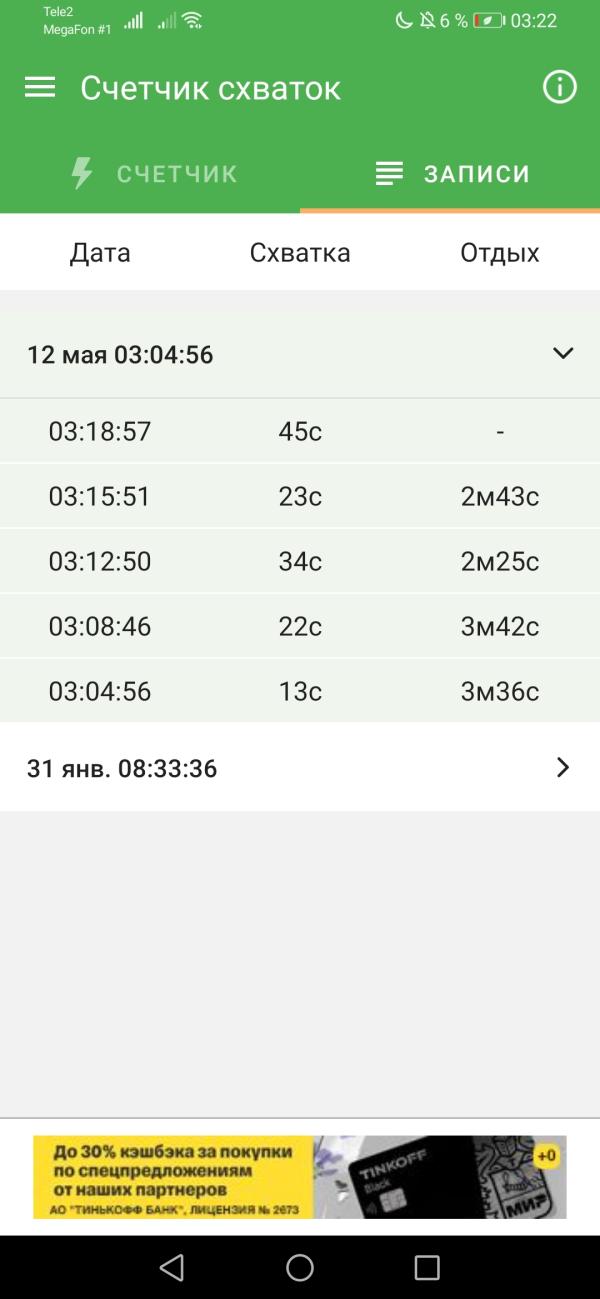Collapse the 12 мая 03:04:56 session
The height and width of the screenshot is (1299, 600).
(x=563, y=354)
